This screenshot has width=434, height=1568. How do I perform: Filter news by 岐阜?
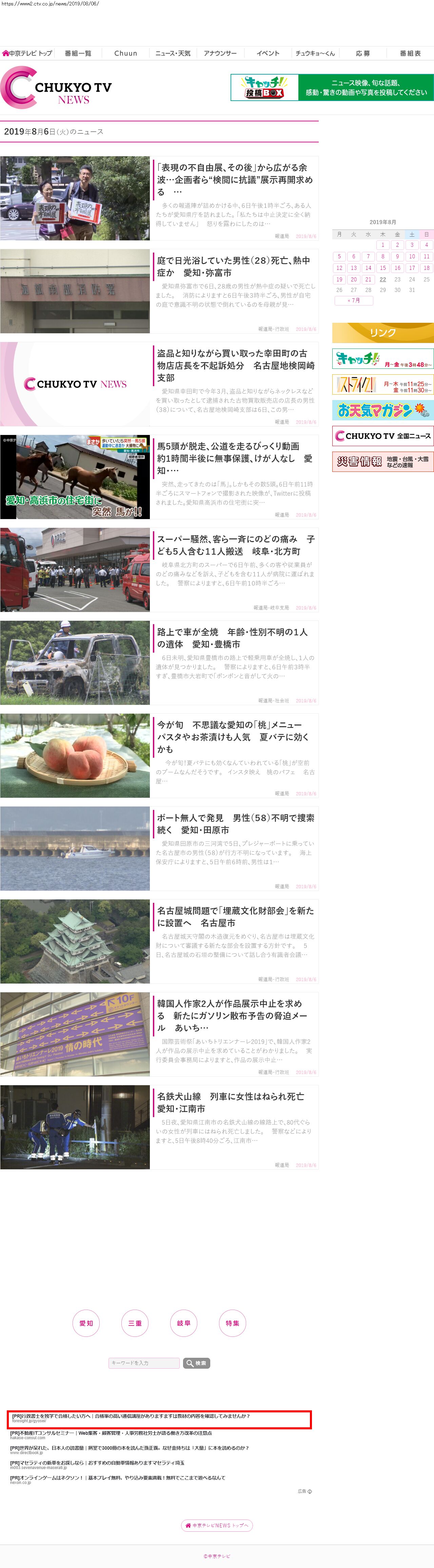pyautogui.click(x=183, y=1323)
